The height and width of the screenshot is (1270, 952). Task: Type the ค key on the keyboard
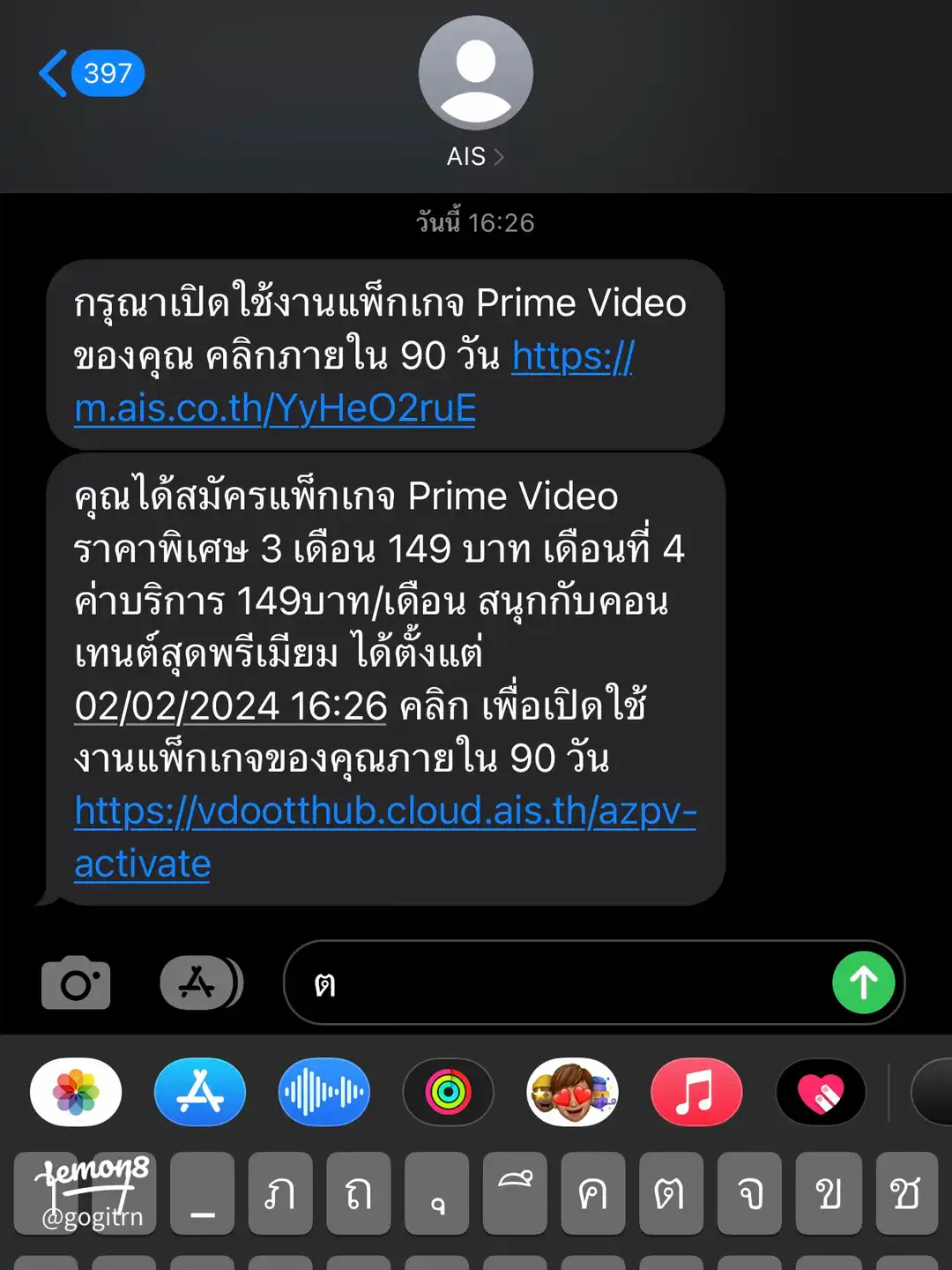point(592,1193)
